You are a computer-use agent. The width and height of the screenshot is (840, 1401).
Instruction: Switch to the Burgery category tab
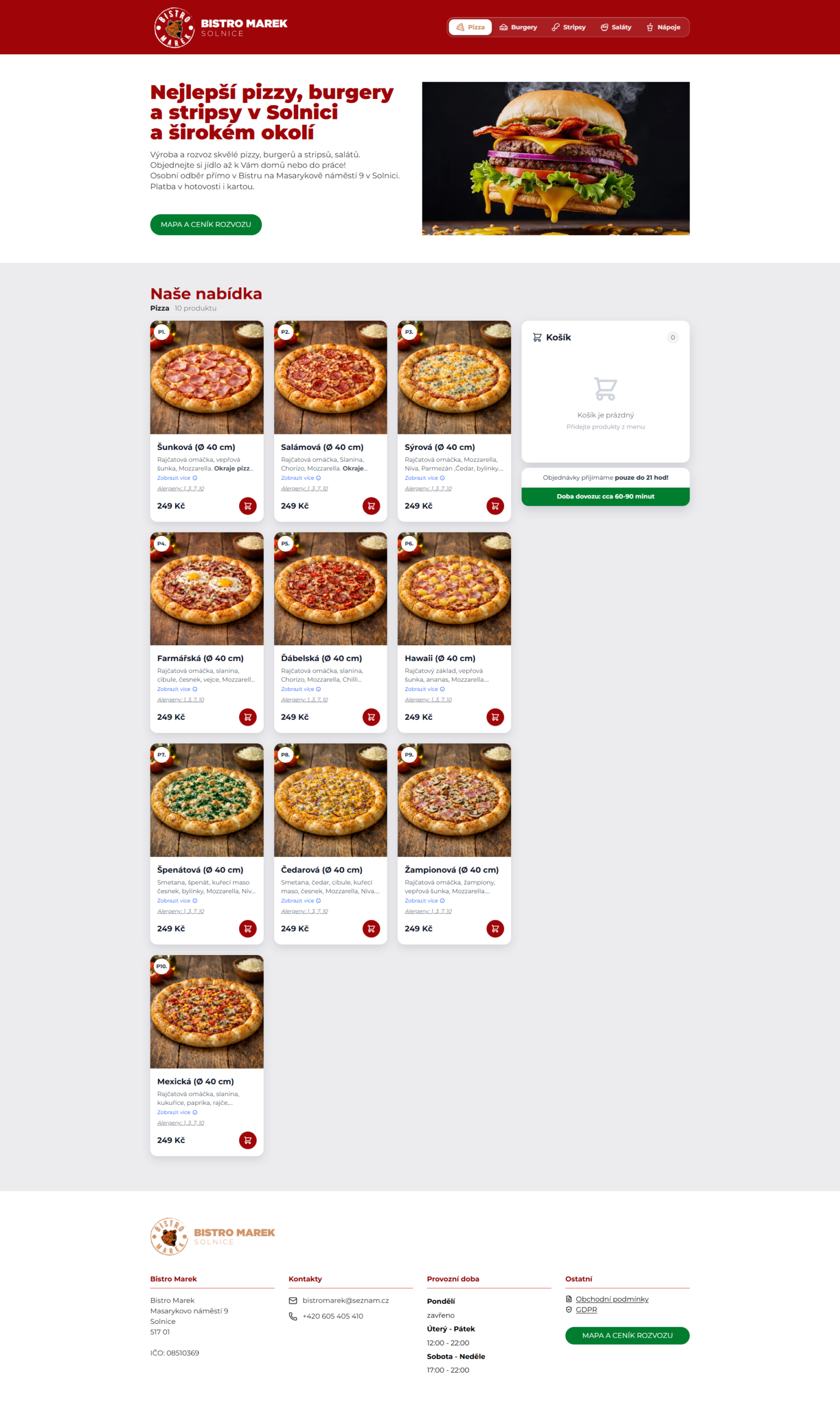tap(518, 27)
